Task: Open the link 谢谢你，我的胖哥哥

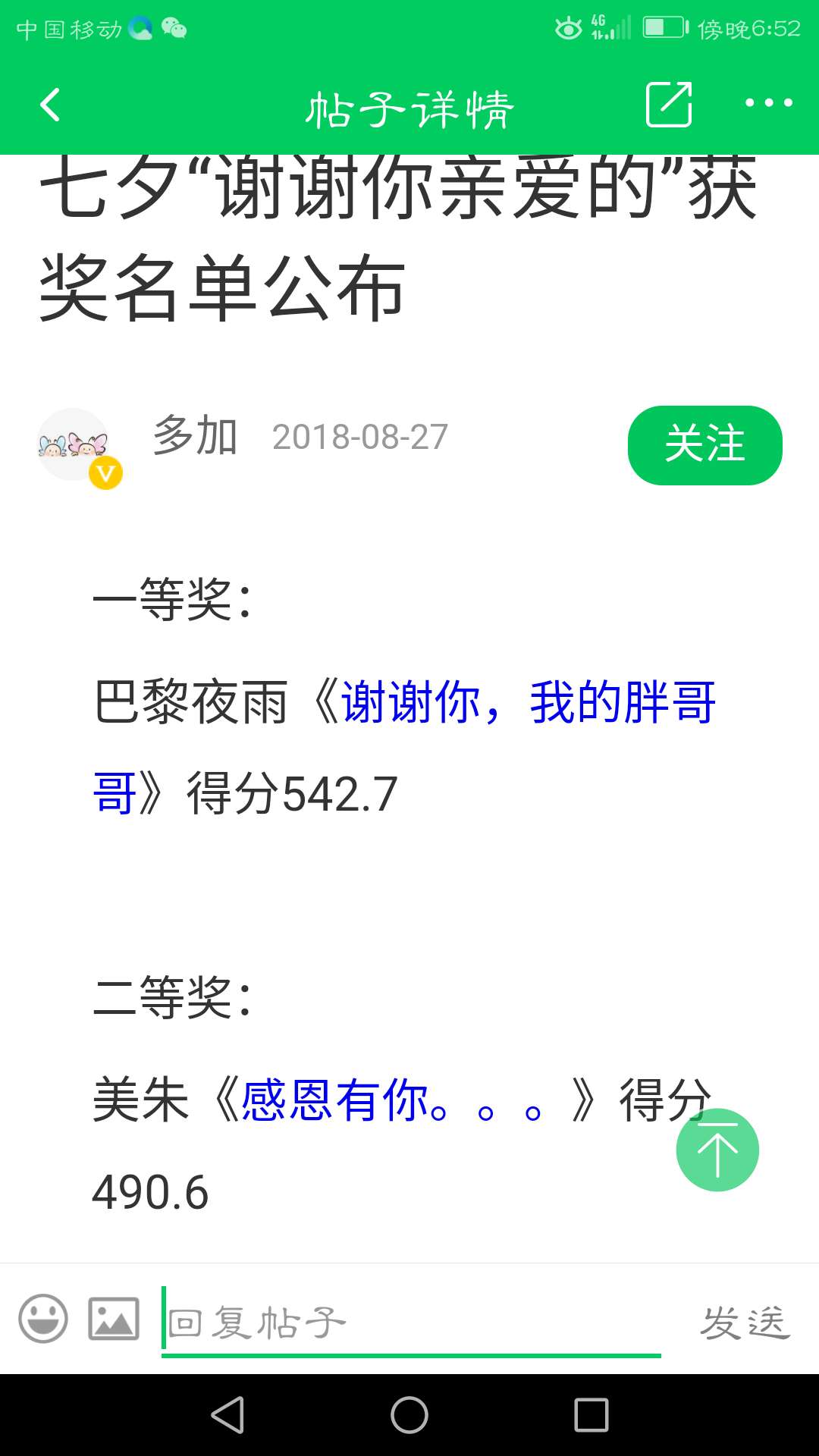Action: click(x=531, y=705)
